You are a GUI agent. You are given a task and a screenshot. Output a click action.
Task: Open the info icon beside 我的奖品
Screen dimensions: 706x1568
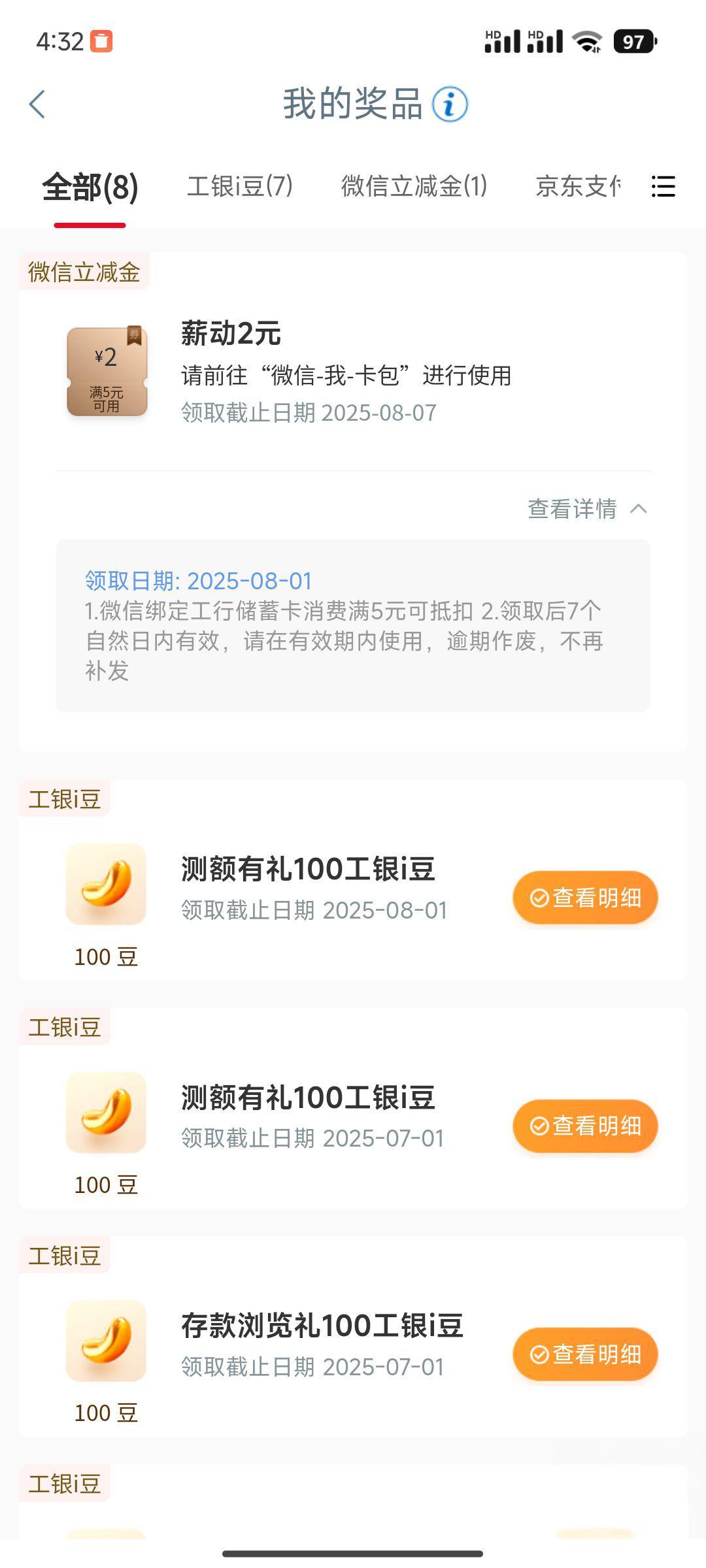450,105
